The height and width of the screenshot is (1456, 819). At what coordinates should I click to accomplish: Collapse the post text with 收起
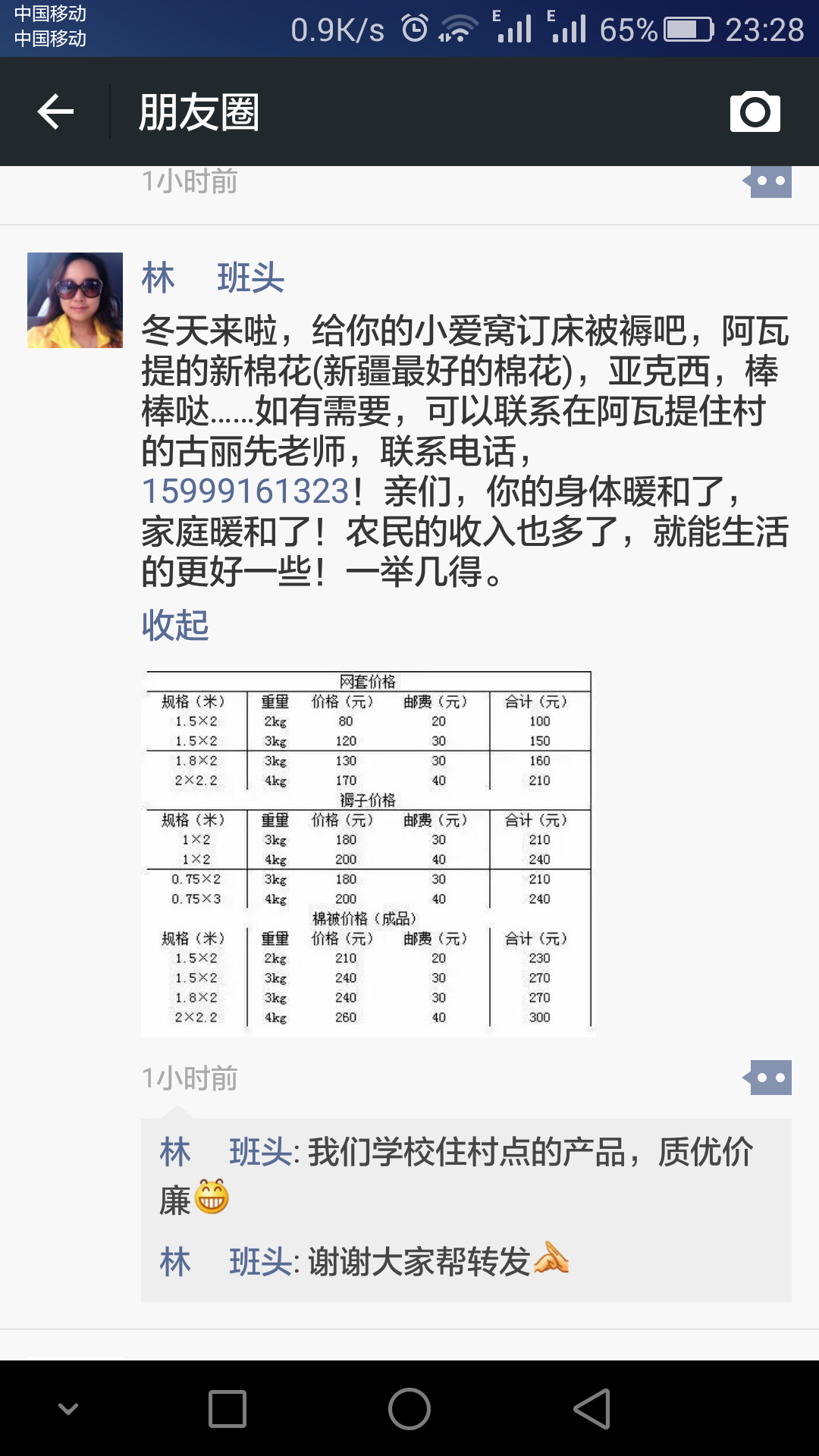[175, 625]
